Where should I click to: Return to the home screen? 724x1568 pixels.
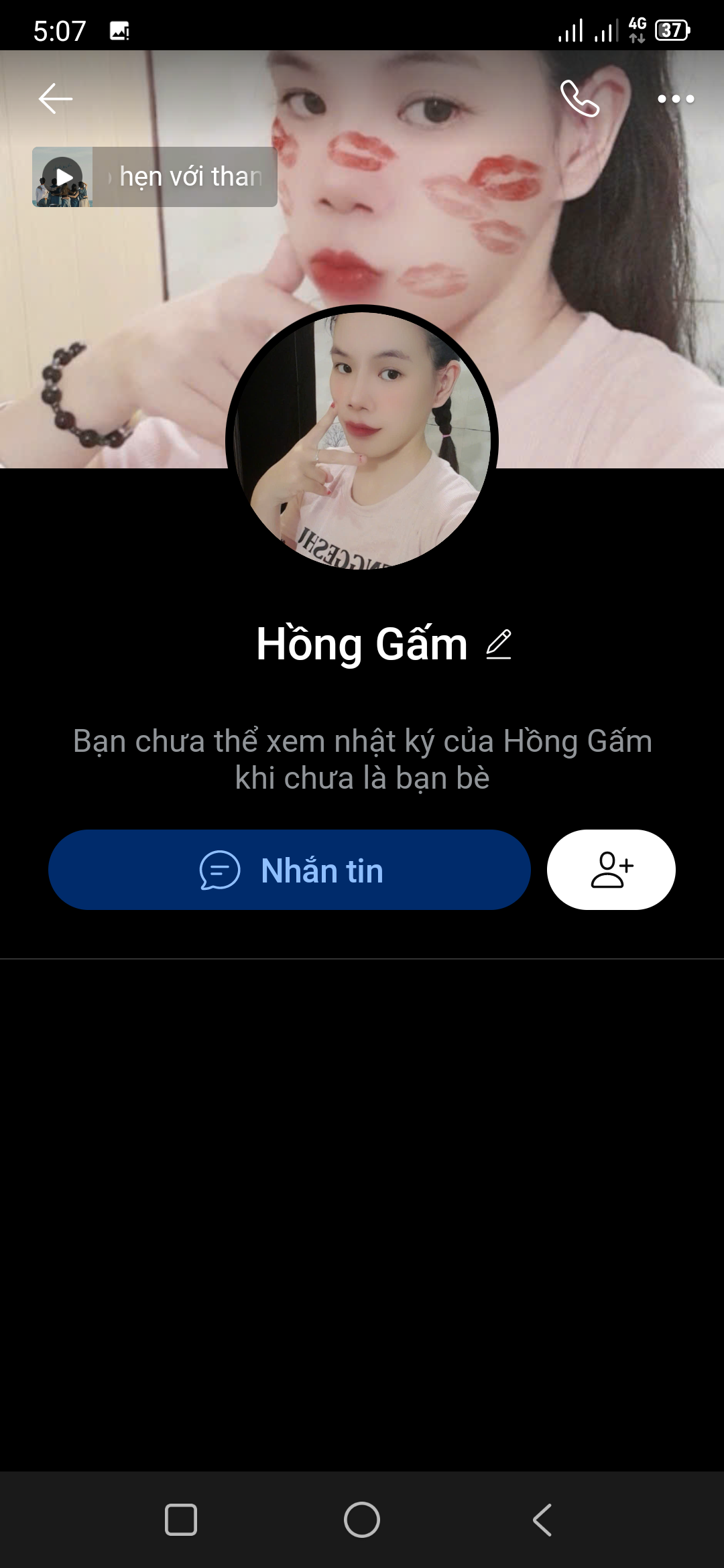362,1520
